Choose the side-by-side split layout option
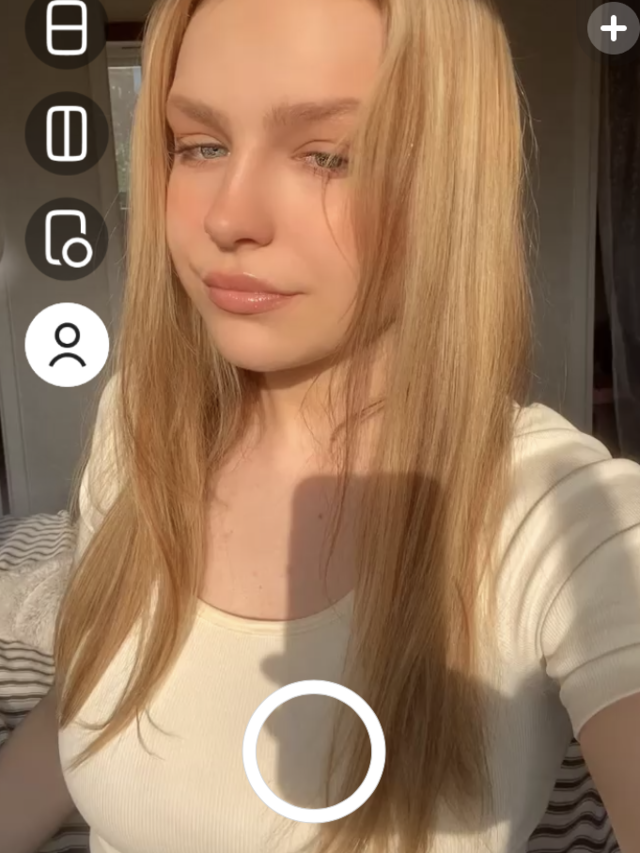The width and height of the screenshot is (640, 853). tap(67, 133)
